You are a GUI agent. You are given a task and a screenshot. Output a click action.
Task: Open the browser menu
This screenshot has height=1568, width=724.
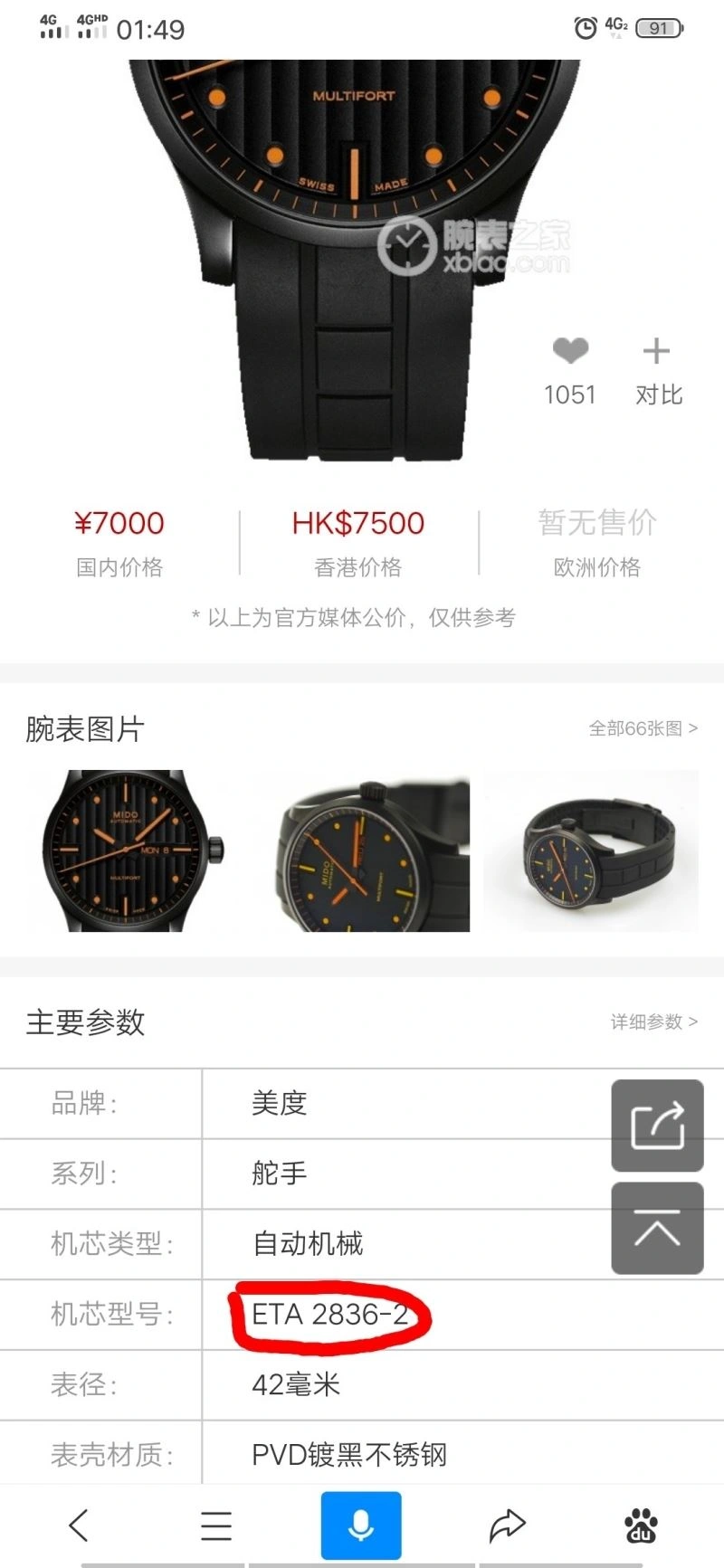tap(216, 1525)
